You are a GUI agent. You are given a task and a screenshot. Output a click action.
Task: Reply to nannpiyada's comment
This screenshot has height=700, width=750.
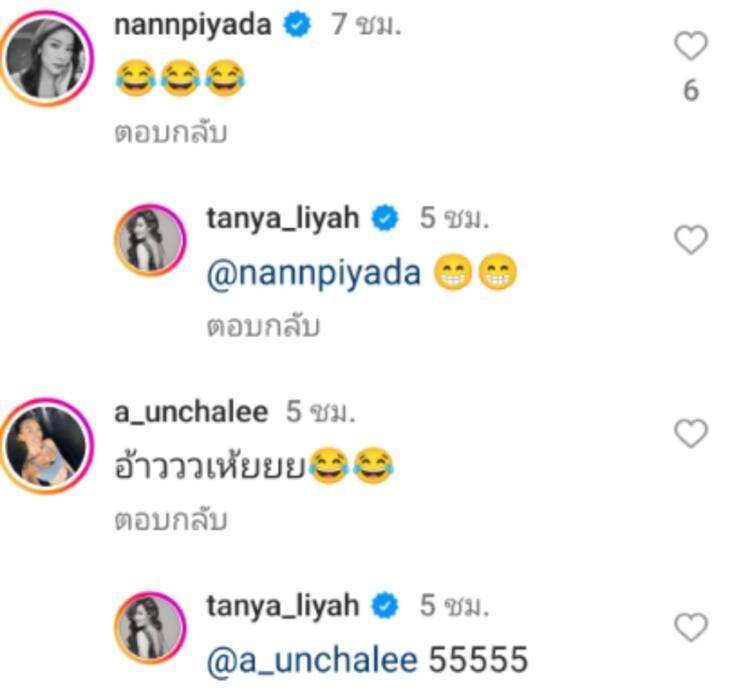point(170,134)
